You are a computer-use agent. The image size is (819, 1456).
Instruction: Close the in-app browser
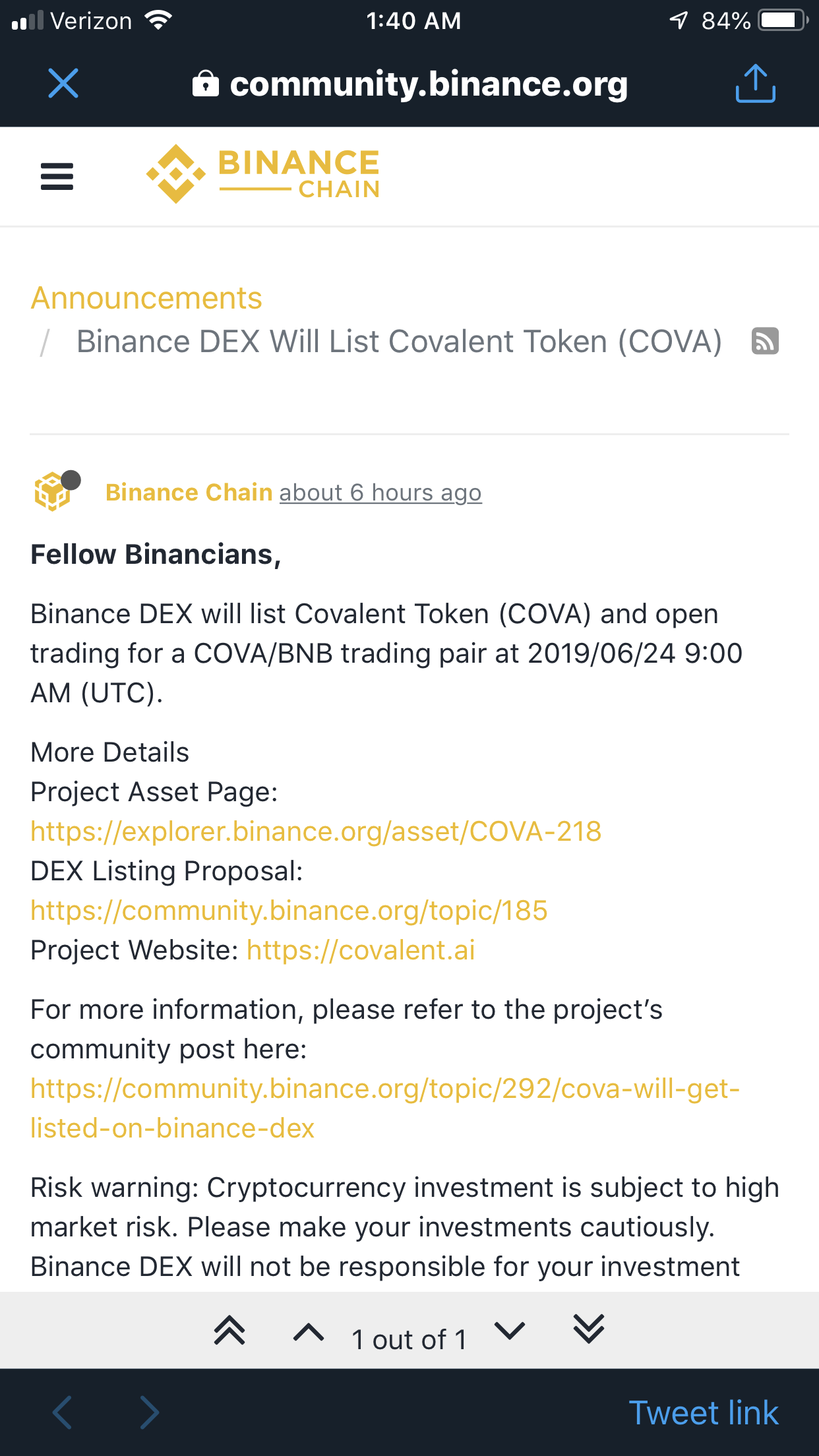[63, 84]
